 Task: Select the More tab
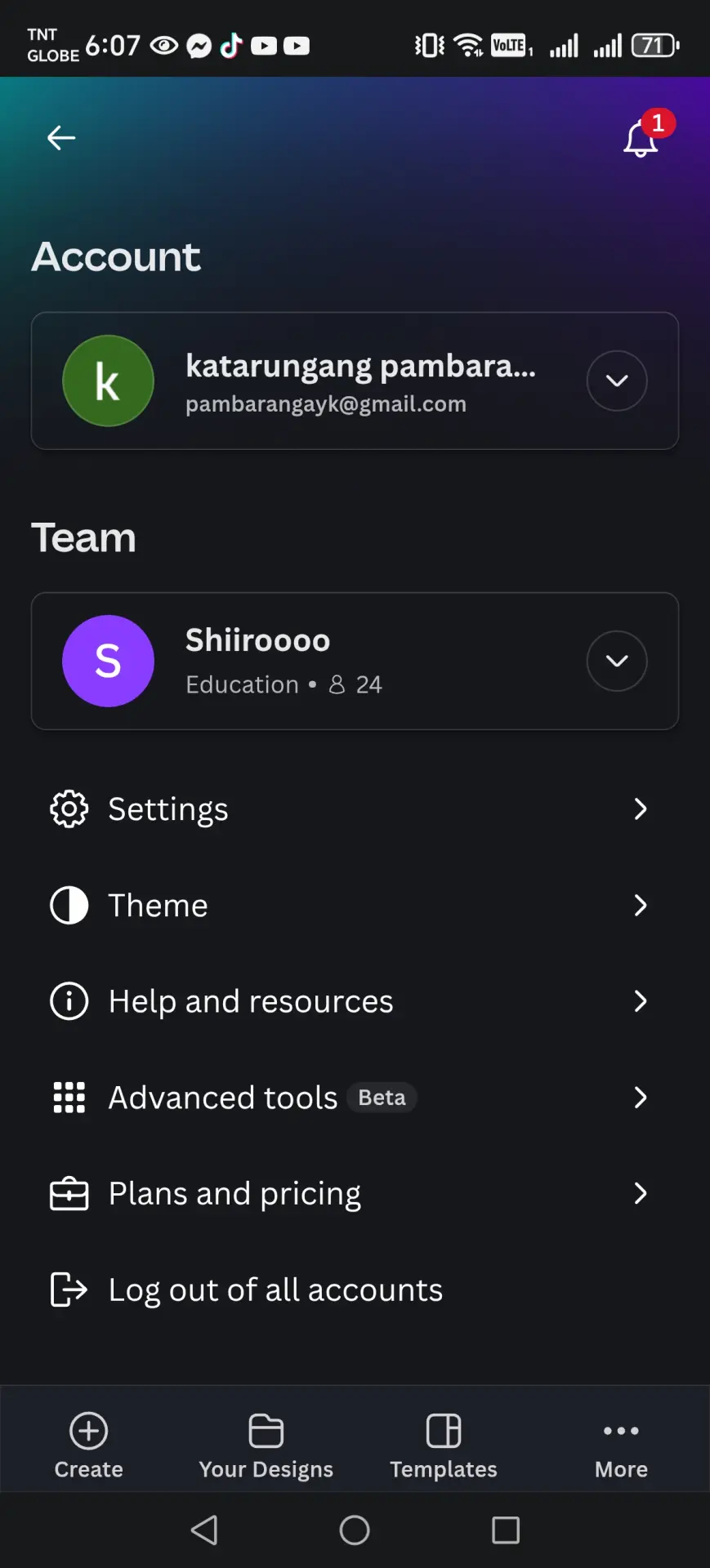coord(621,1445)
